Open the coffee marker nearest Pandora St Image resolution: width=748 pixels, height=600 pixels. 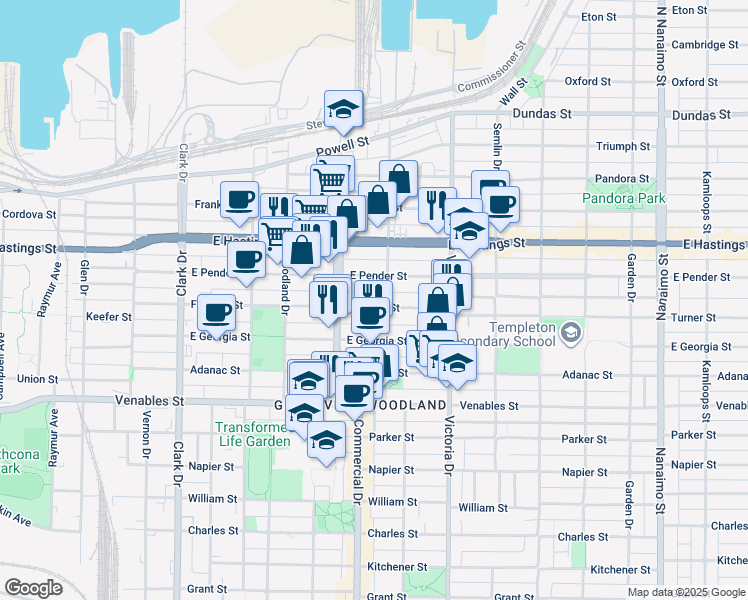tap(500, 206)
